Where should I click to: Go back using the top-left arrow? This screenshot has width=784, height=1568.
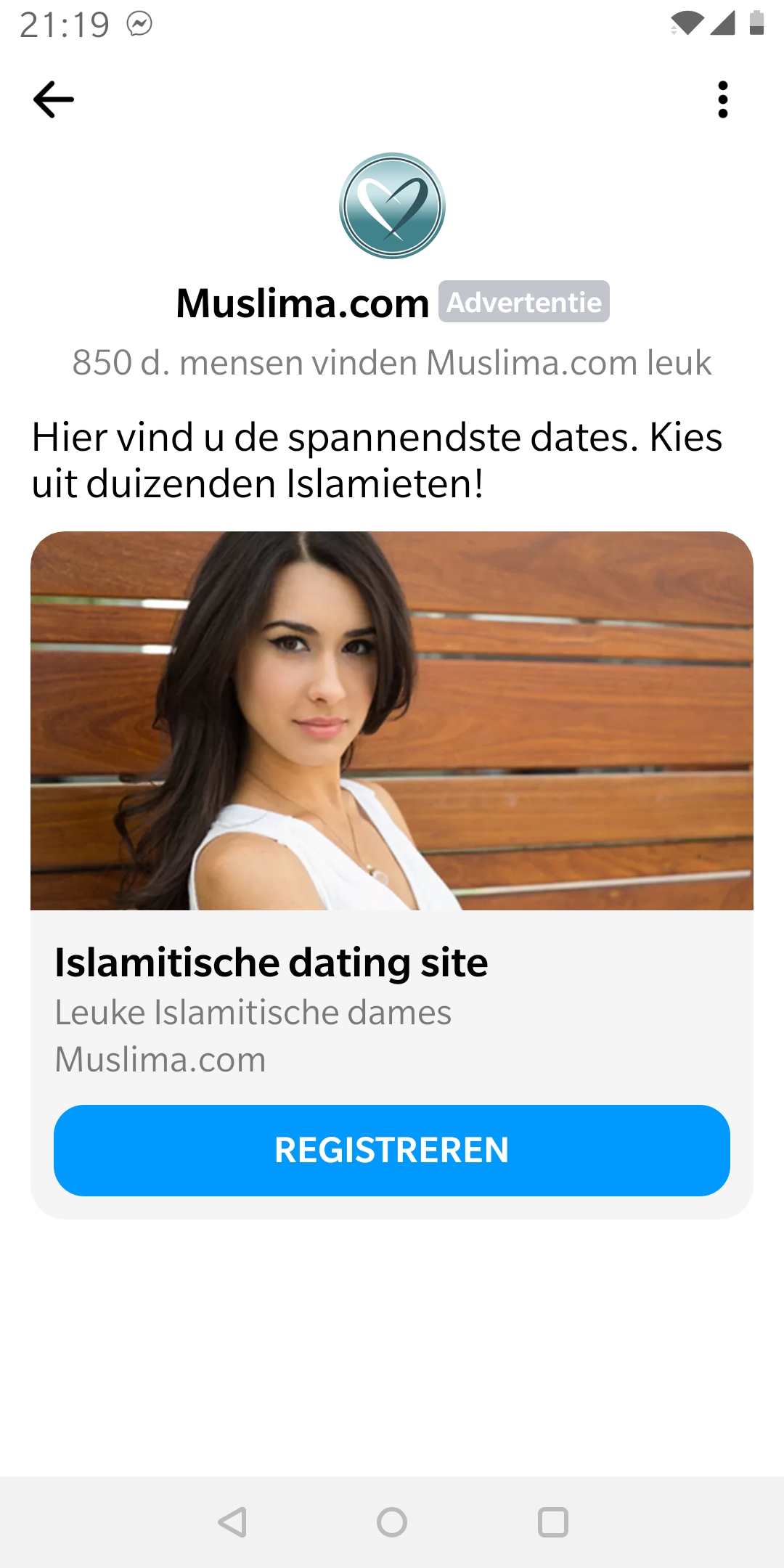[54, 99]
